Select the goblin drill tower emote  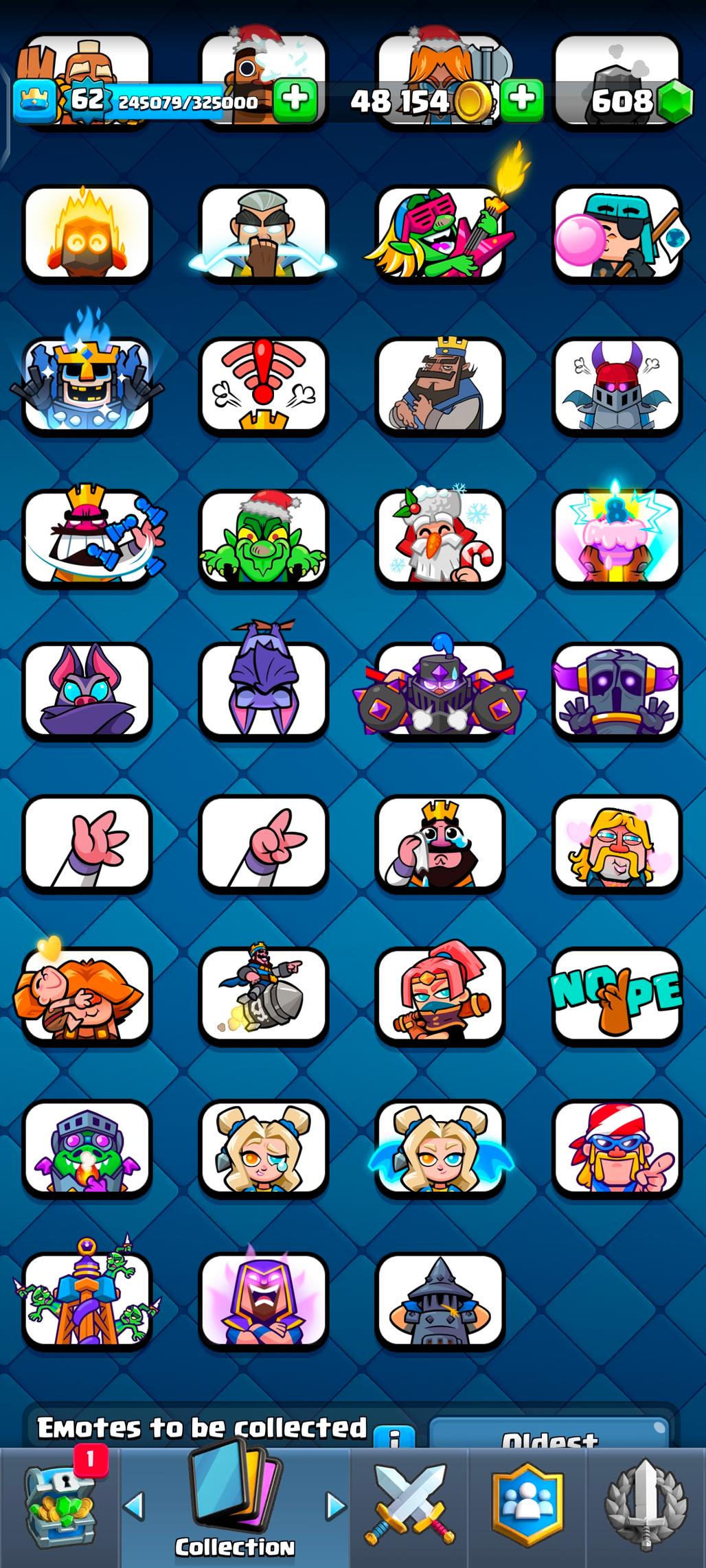tap(87, 1300)
